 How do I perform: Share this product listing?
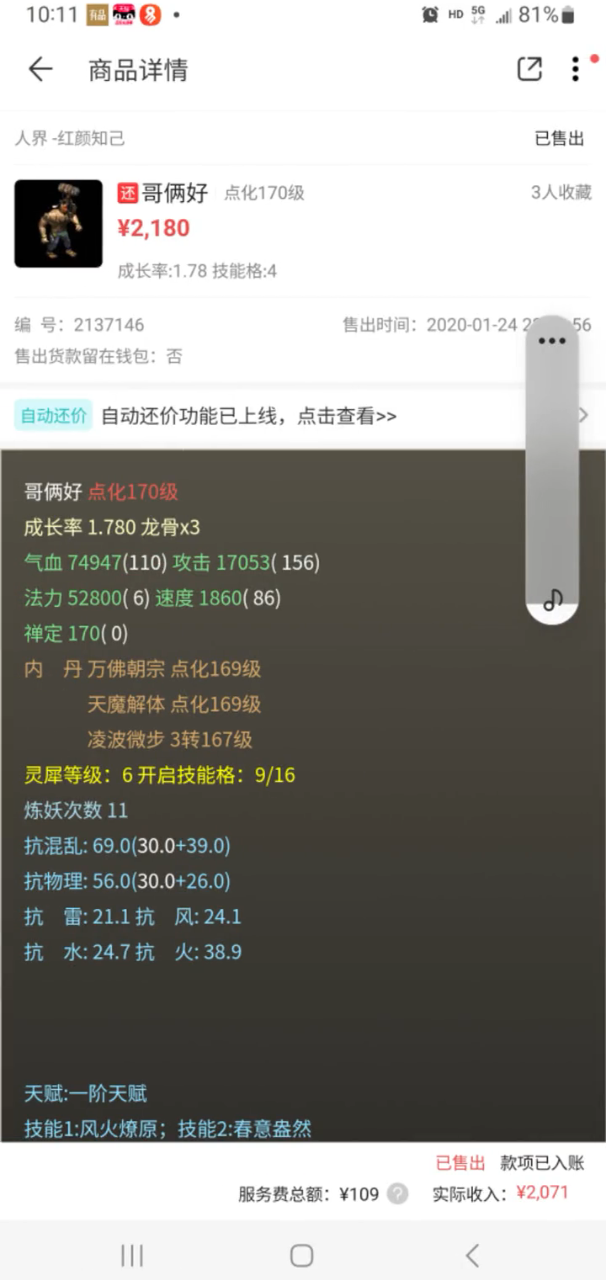click(x=529, y=69)
